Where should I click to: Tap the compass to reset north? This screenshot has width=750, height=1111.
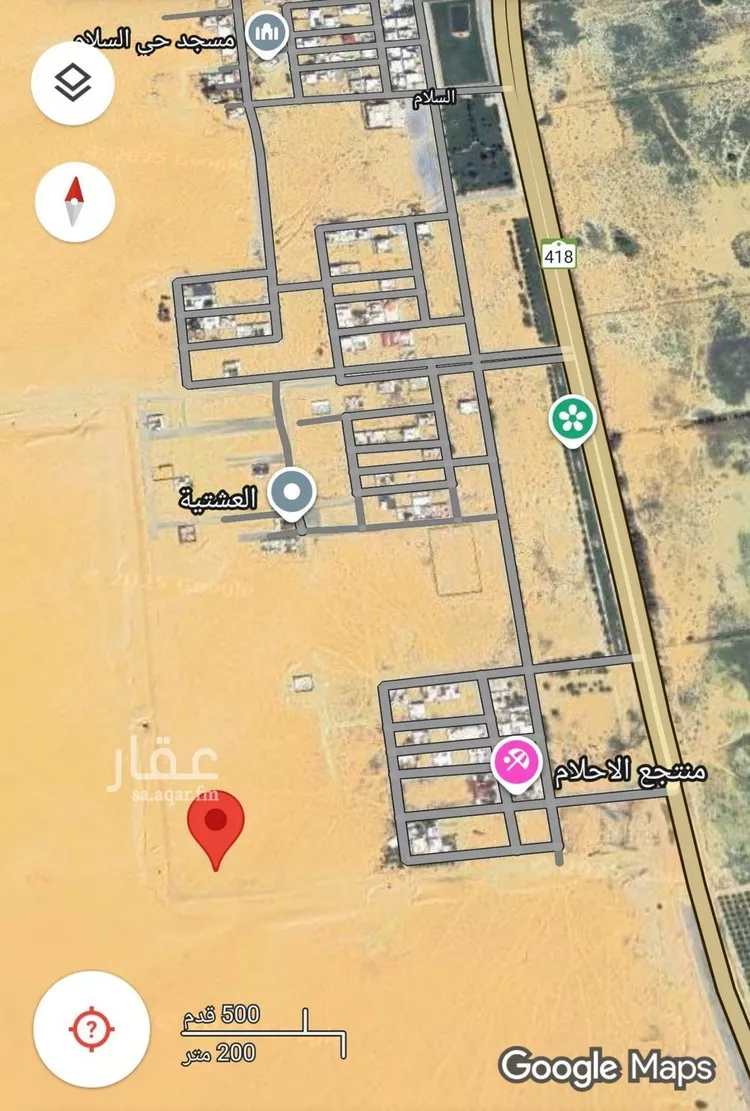74,203
